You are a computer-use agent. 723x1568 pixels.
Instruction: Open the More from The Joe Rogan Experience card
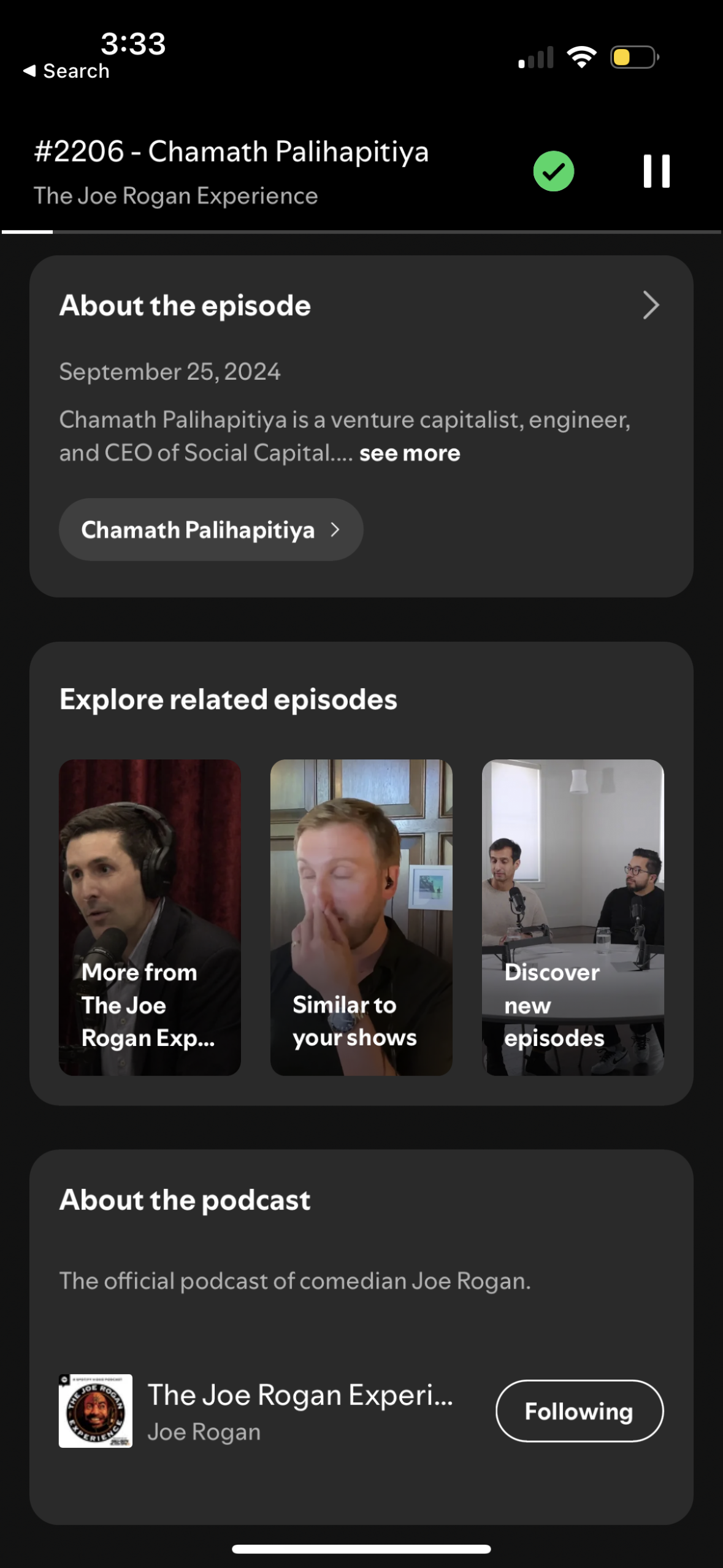[151, 914]
